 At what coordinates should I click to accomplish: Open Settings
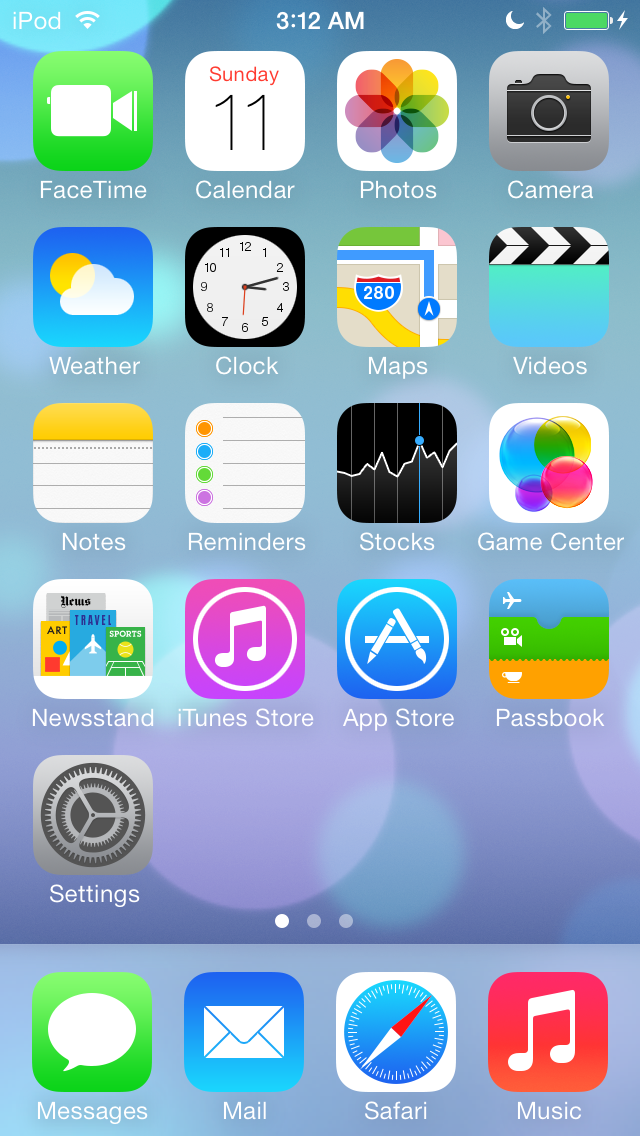coord(93,815)
